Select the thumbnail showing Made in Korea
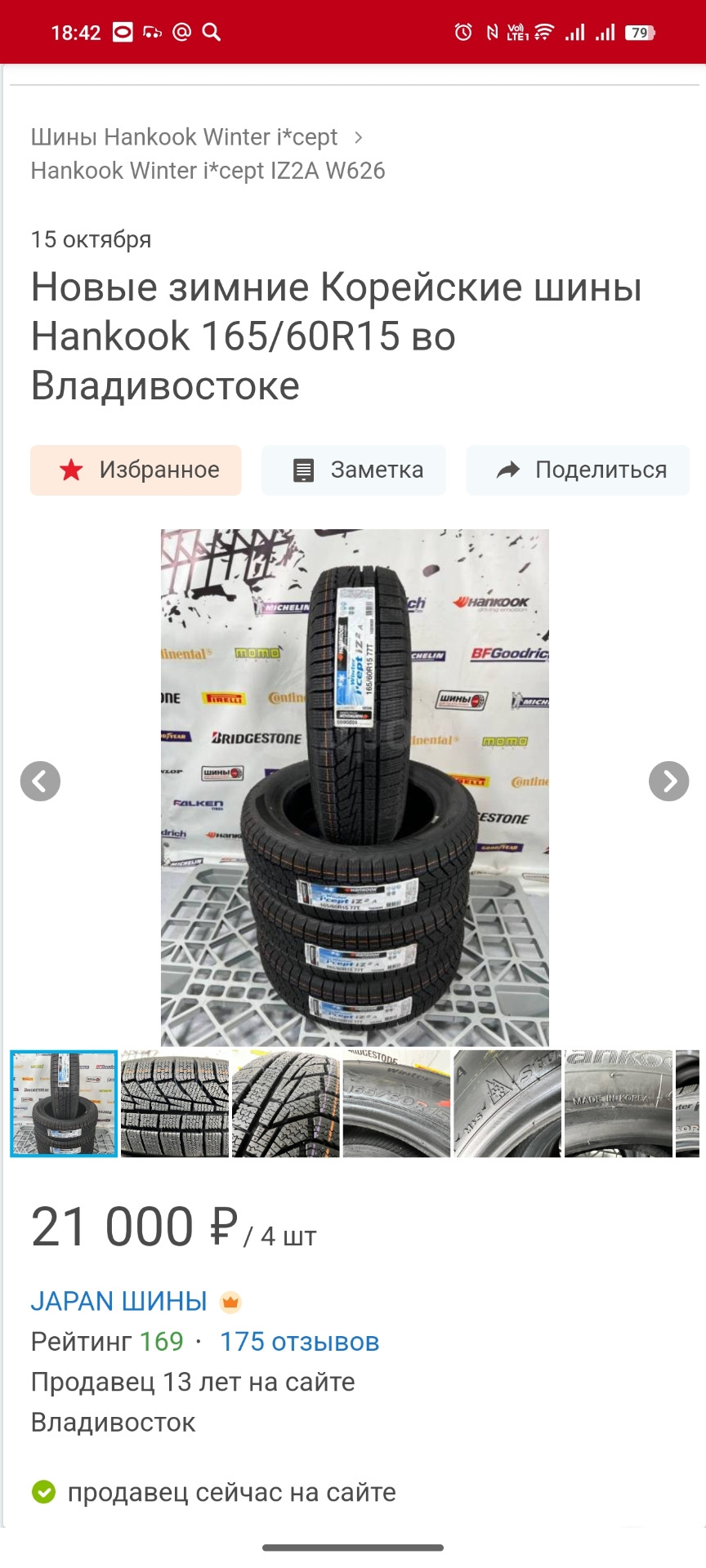706x1568 pixels. point(619,1104)
